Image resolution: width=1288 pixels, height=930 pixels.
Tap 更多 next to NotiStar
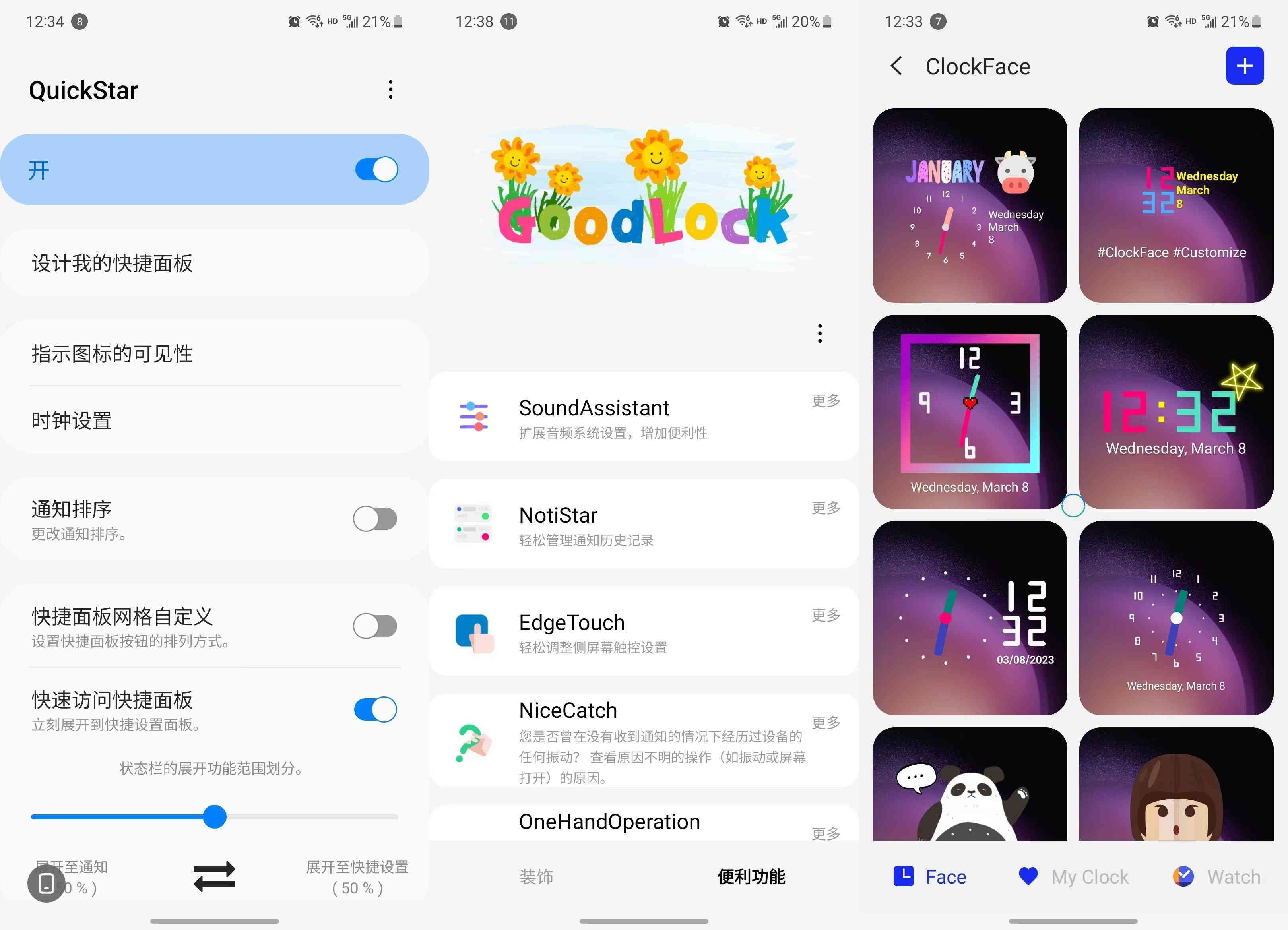[825, 508]
